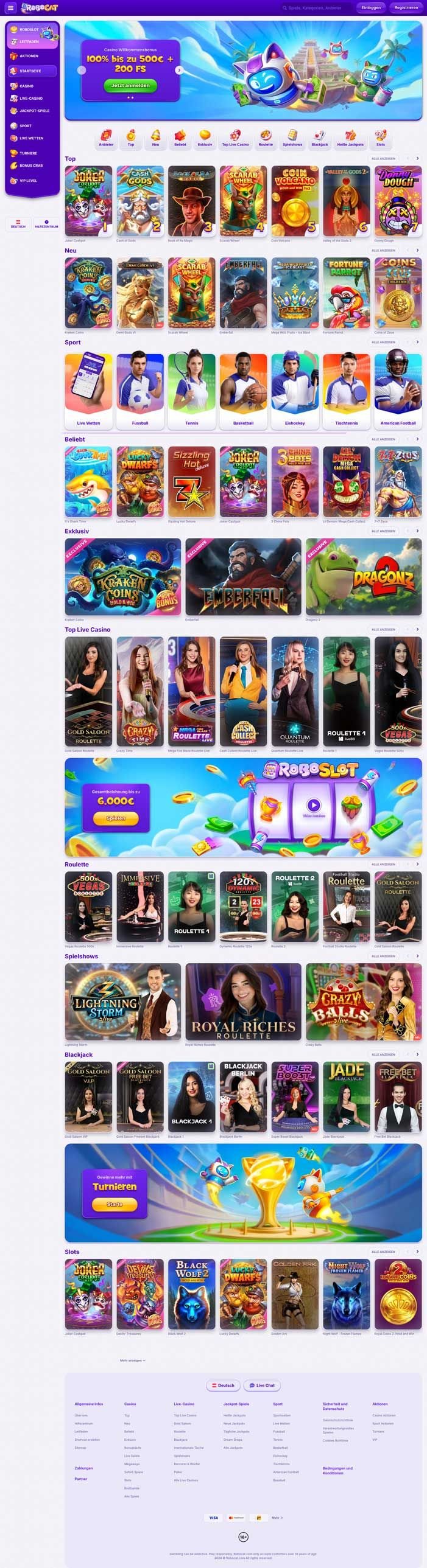Tap the search field for games
The image size is (427, 1568).
click(x=316, y=8)
